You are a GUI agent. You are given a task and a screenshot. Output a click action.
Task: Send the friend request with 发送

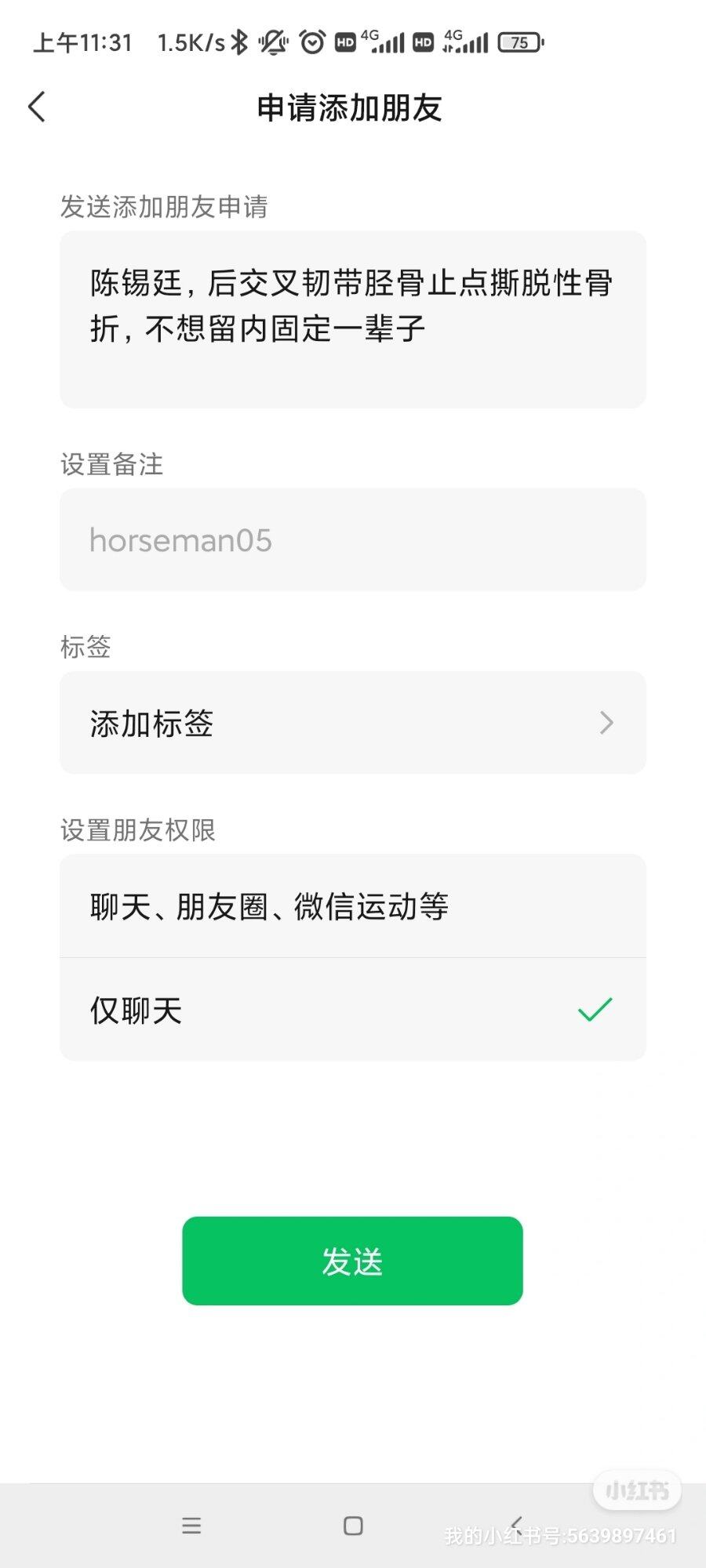(352, 1261)
